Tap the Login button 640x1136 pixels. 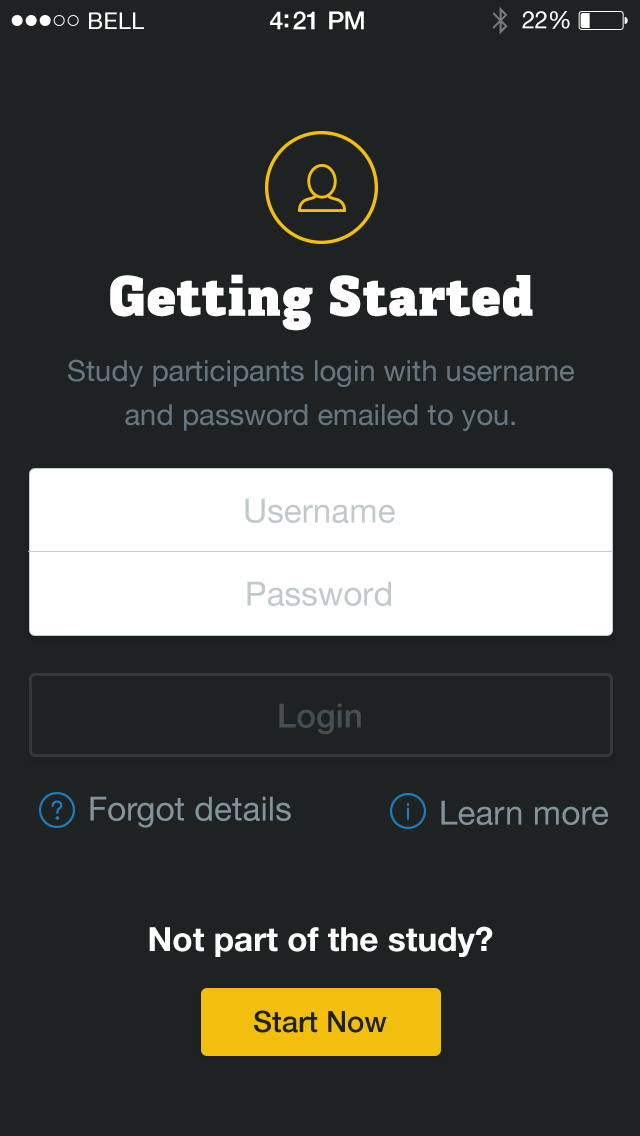tap(320, 716)
